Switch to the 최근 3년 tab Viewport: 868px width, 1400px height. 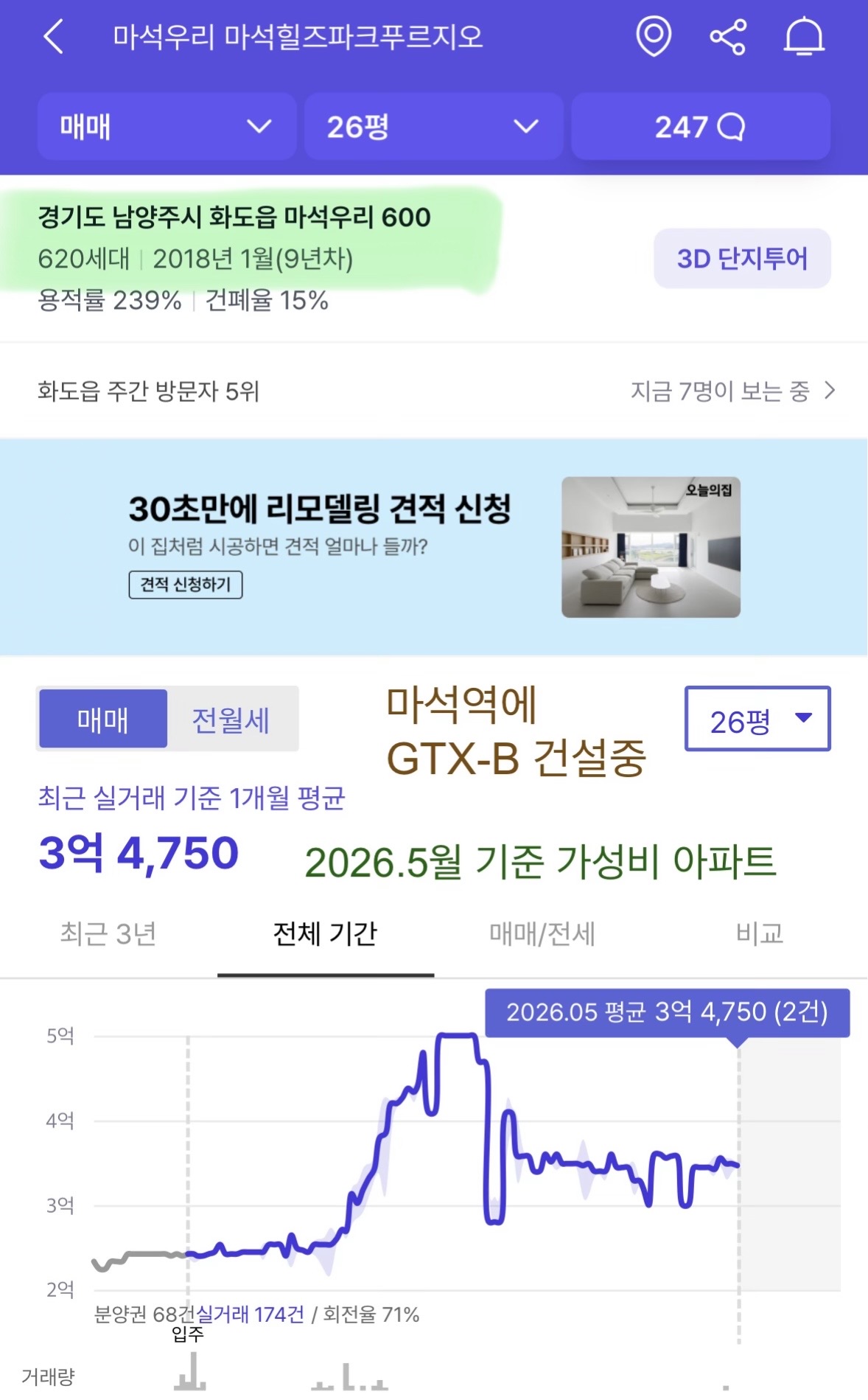coord(108,934)
